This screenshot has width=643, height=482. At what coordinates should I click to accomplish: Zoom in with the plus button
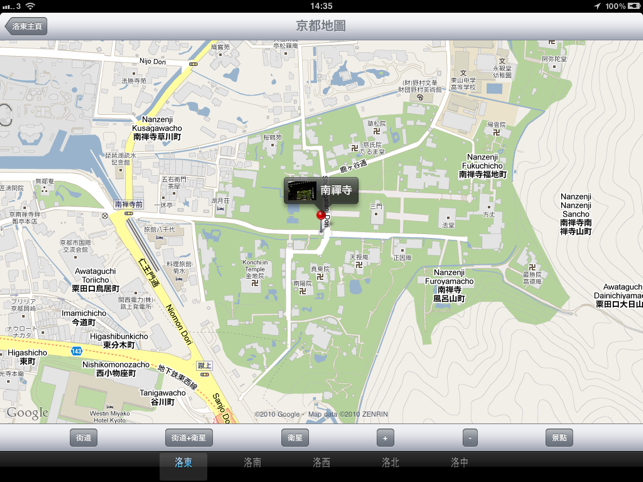point(385,438)
